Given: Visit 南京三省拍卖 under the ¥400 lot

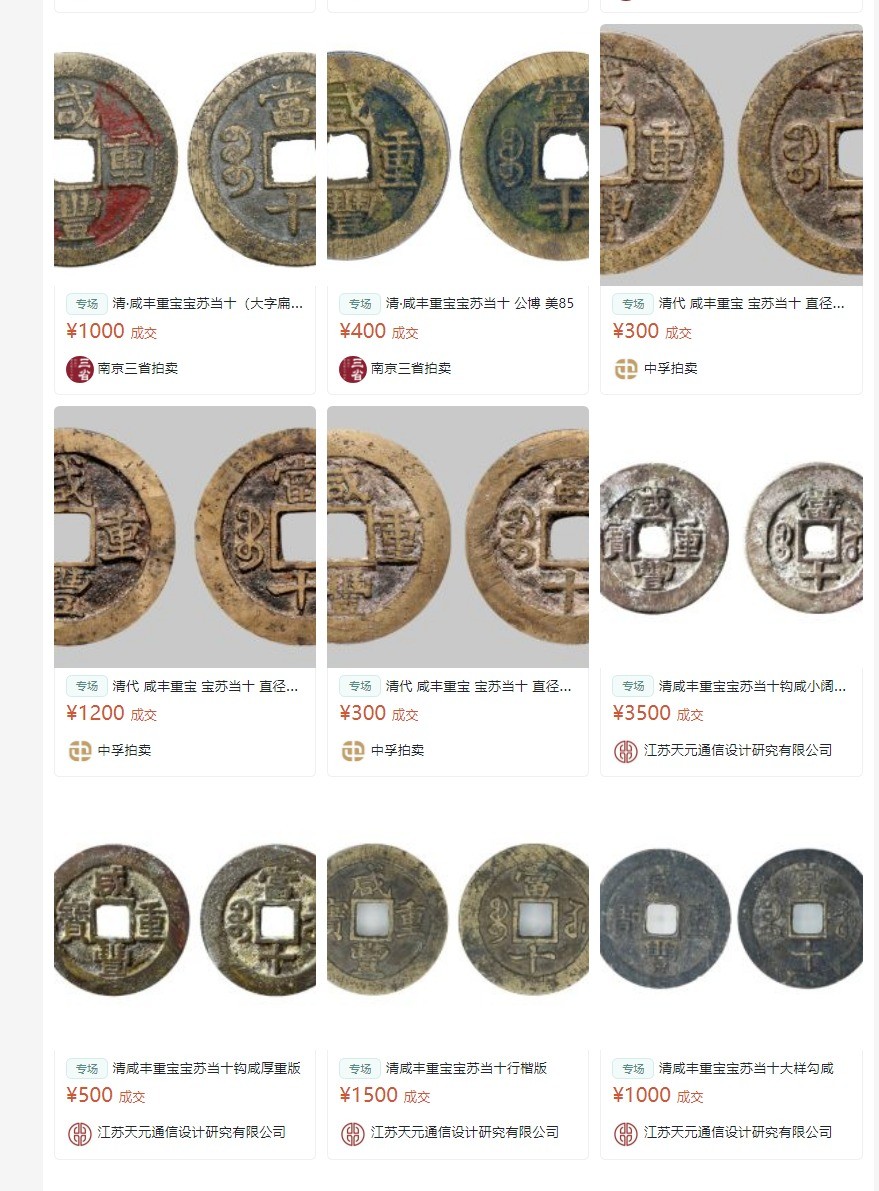Looking at the screenshot, I should [410, 368].
